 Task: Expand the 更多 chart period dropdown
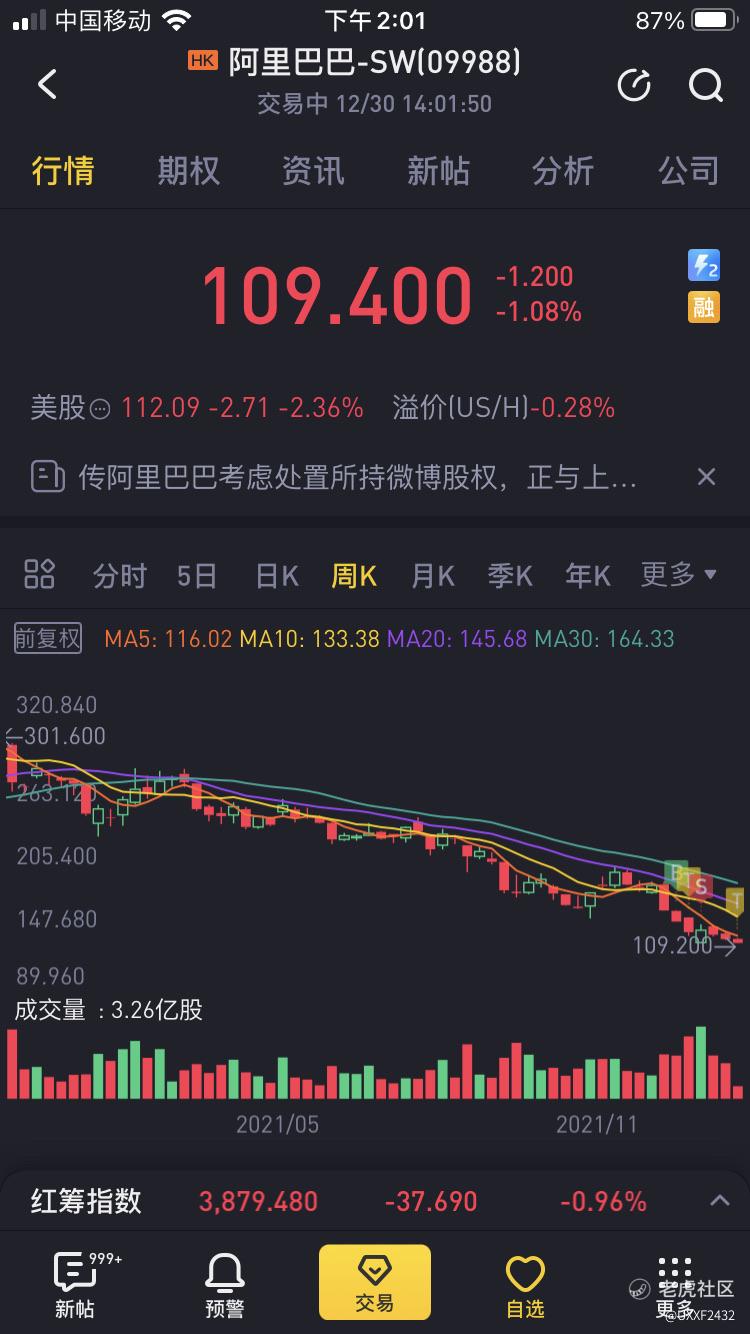click(679, 575)
